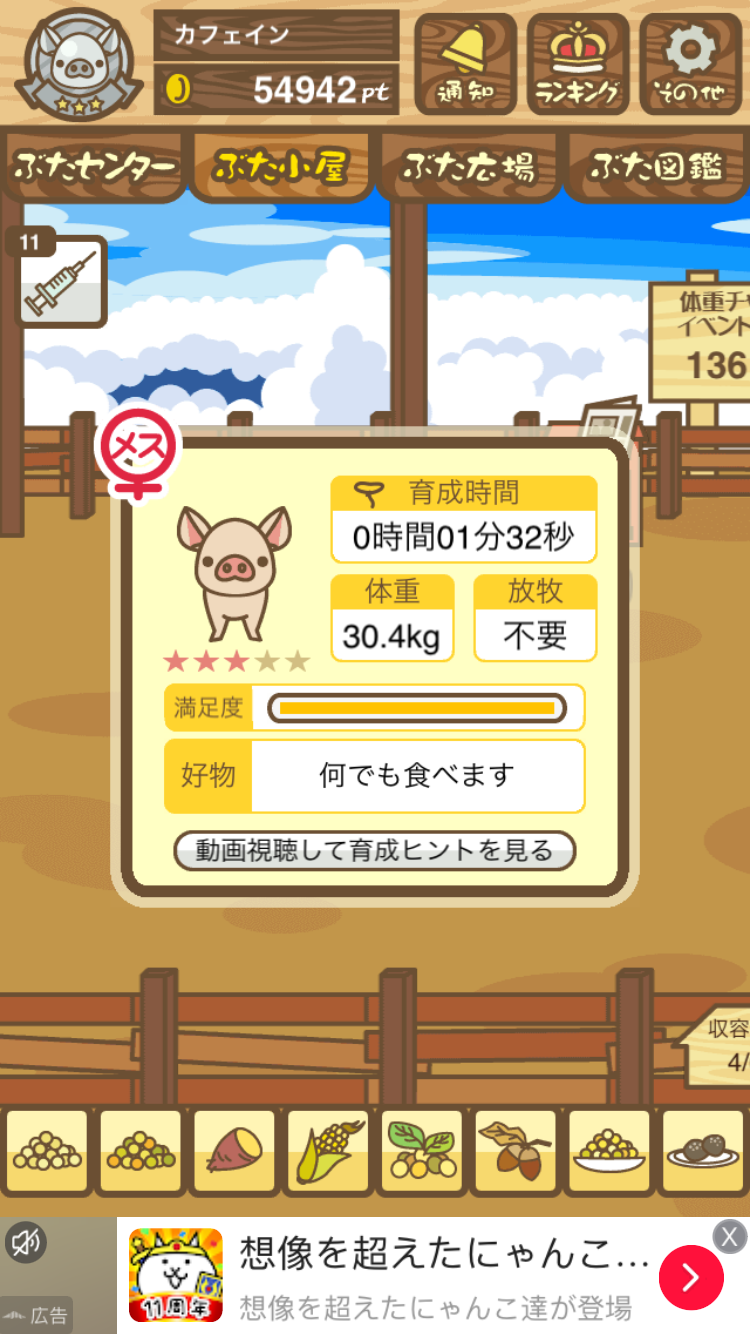This screenshot has width=750, height=1334.
Task: Switch to the ぶた広場 tab
Action: [468, 166]
